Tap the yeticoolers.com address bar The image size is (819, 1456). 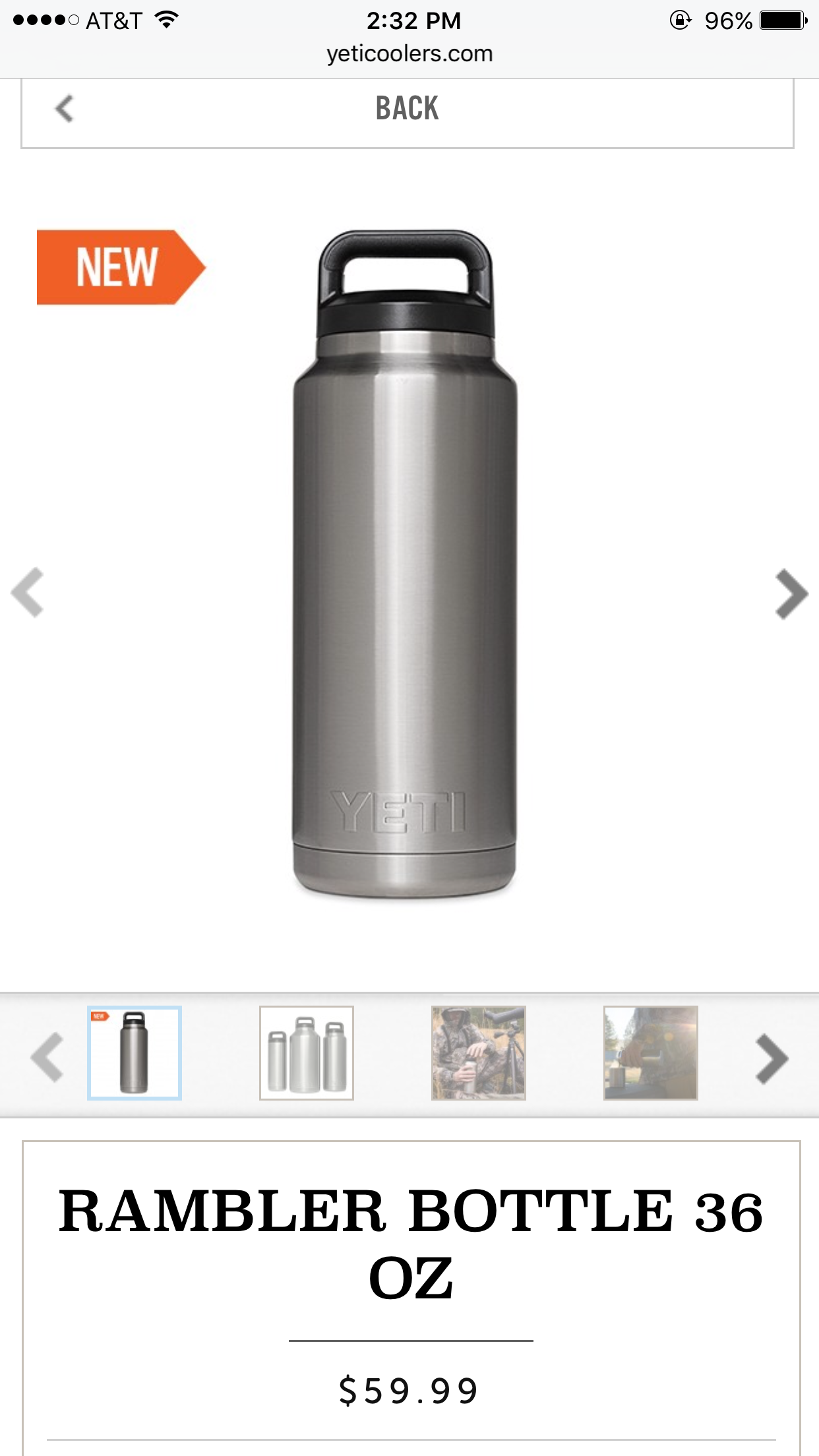409,54
